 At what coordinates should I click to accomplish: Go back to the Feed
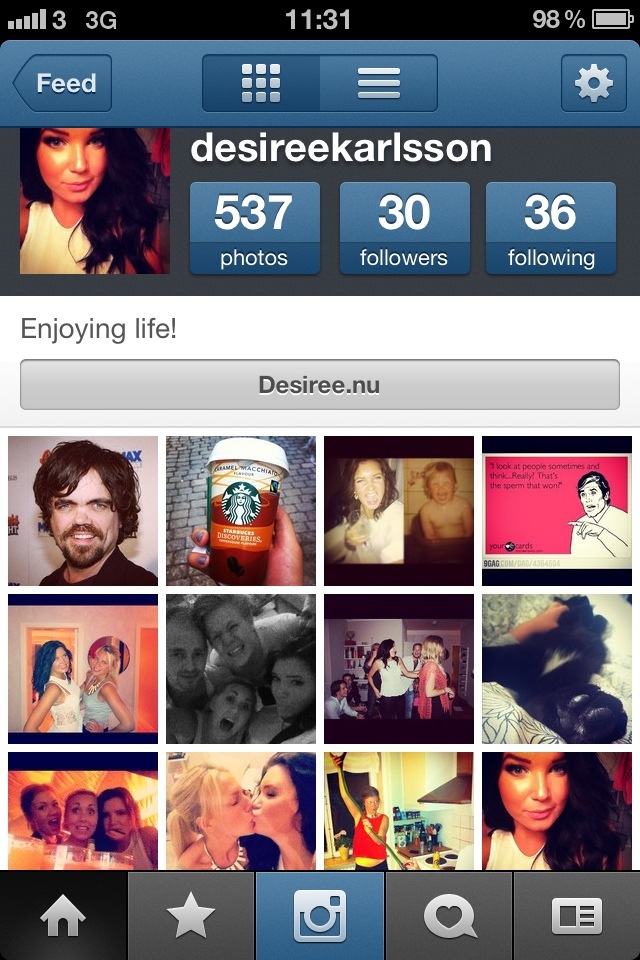(x=63, y=82)
